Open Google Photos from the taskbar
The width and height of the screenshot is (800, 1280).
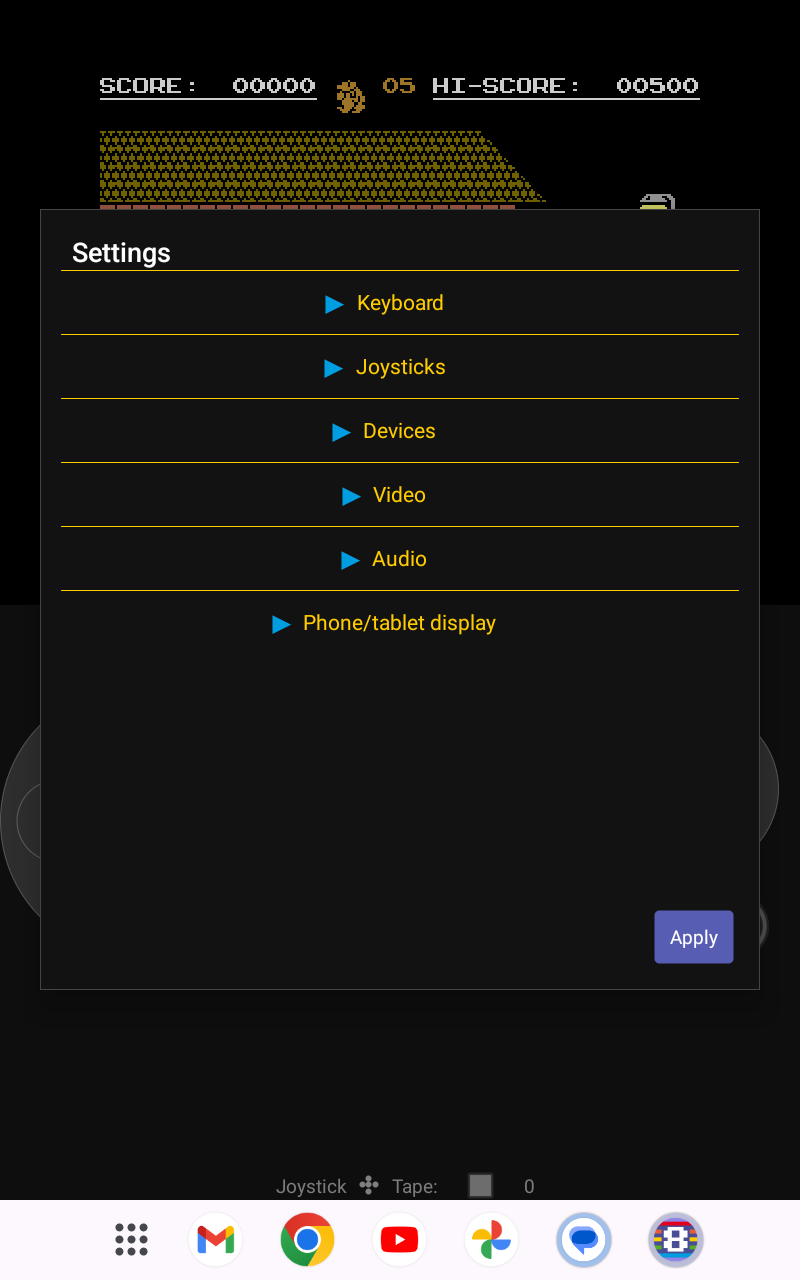[x=491, y=1240]
